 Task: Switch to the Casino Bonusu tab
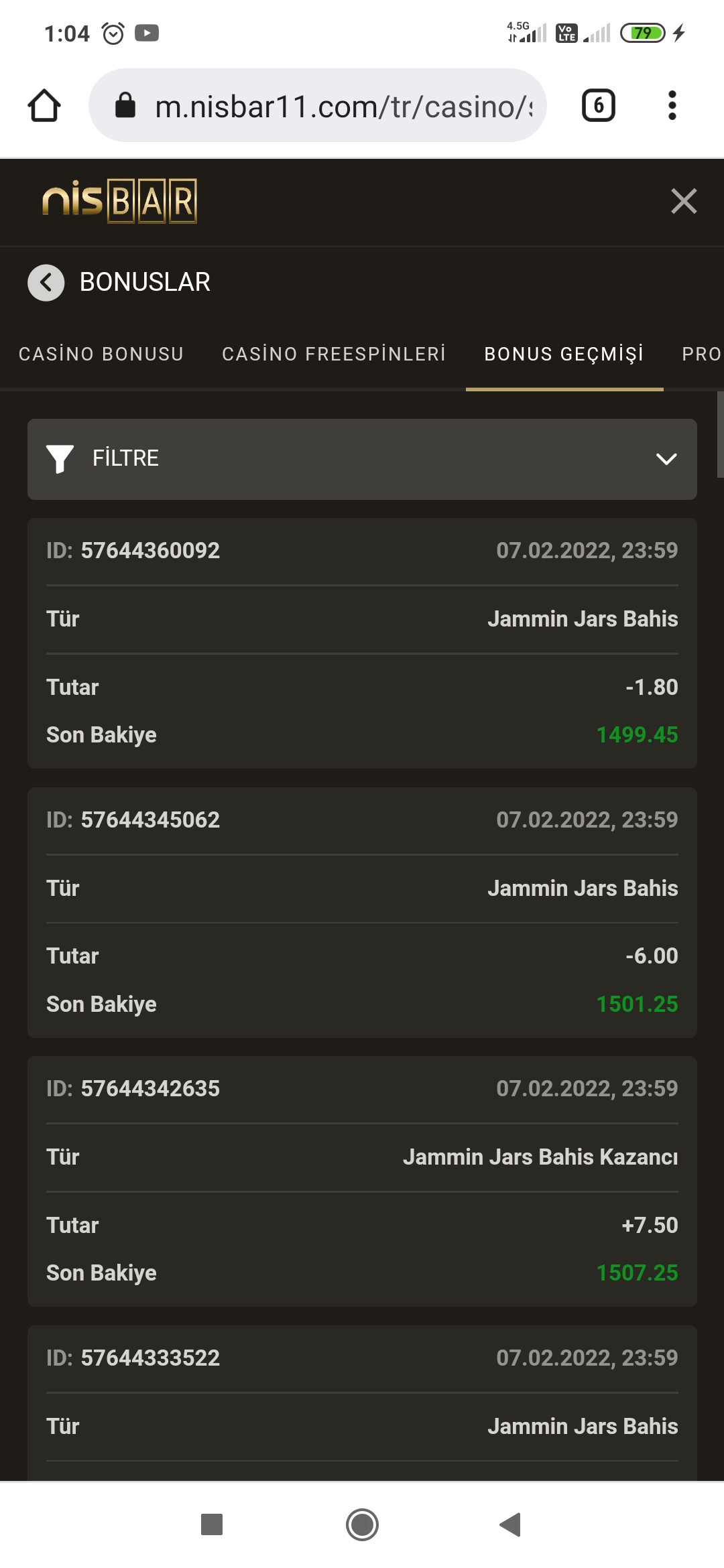[x=101, y=354]
